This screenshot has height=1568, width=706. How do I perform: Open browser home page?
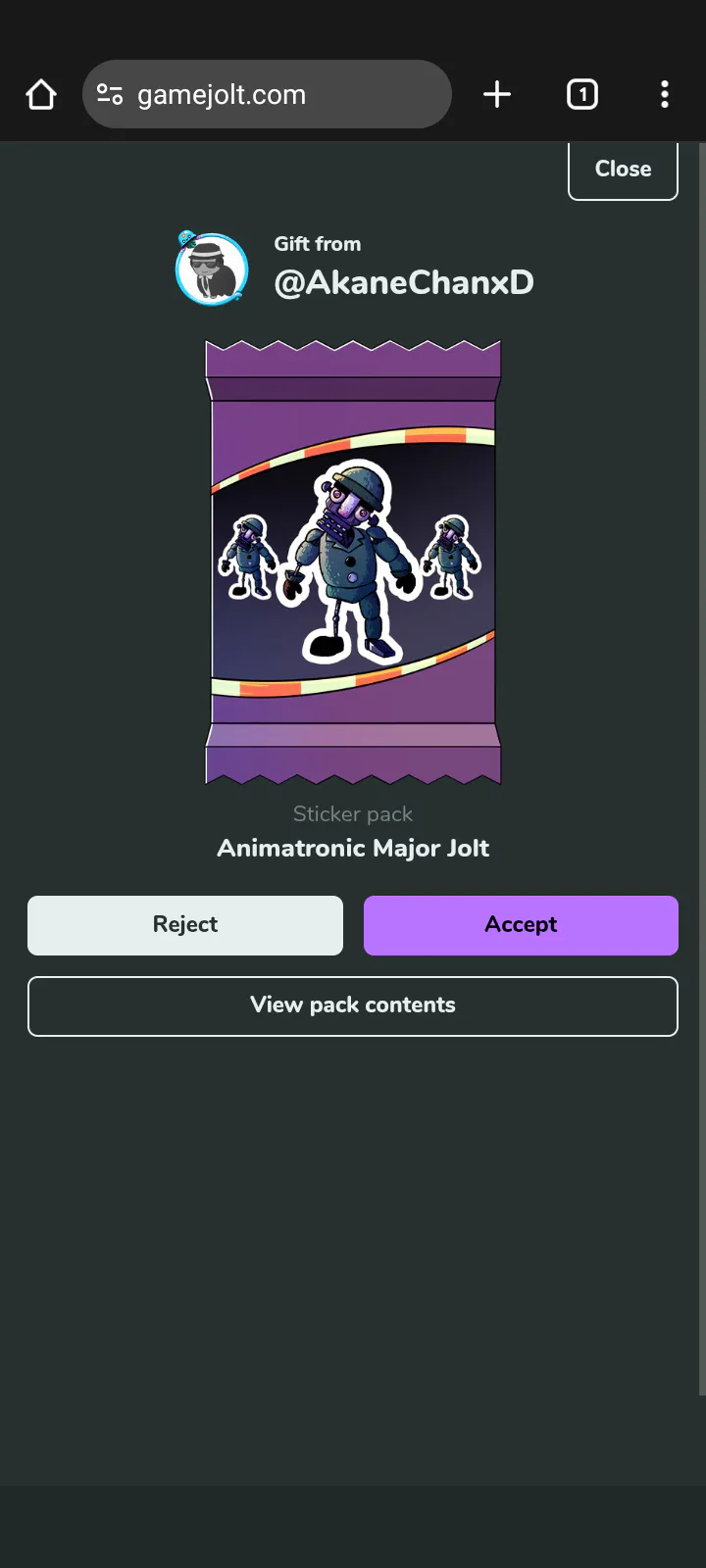click(41, 95)
